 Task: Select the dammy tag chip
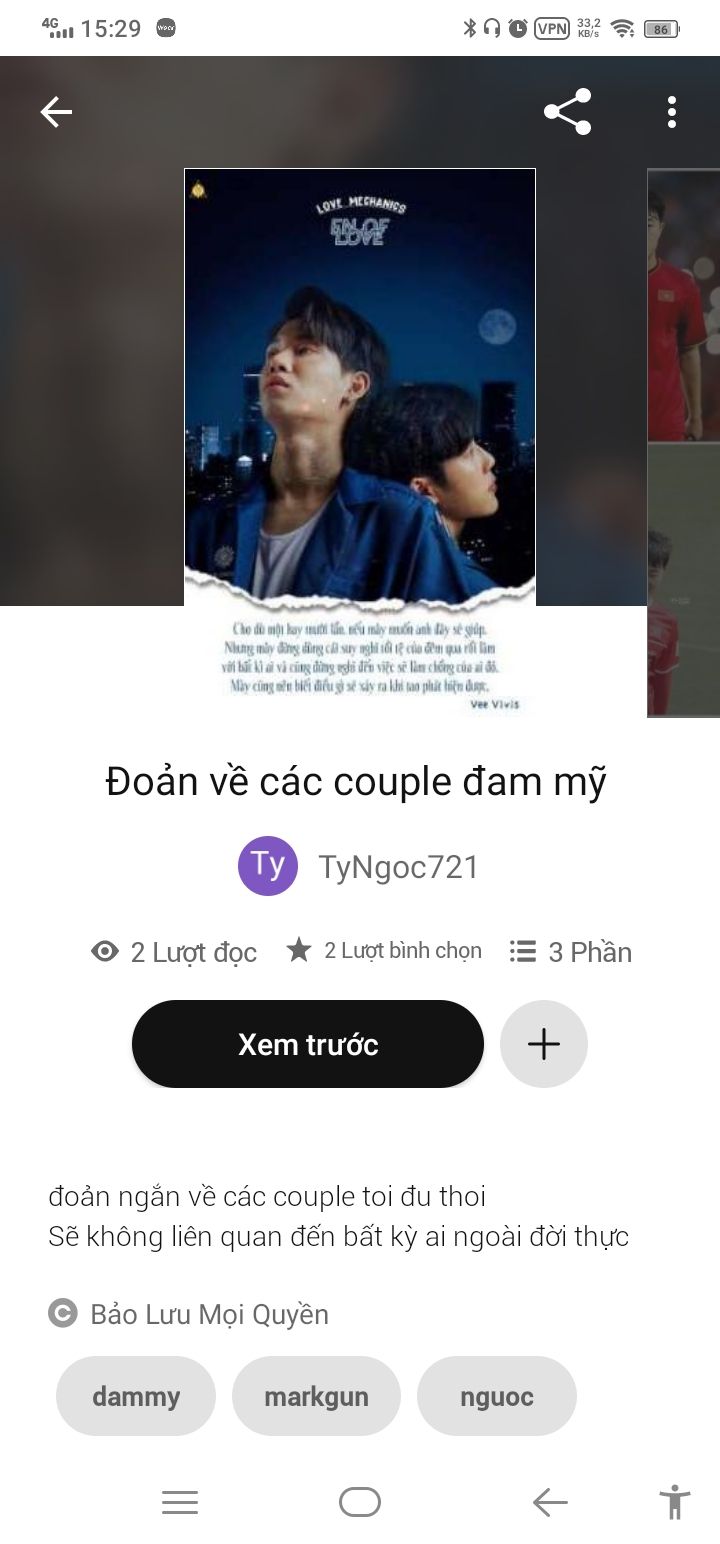pos(136,1396)
